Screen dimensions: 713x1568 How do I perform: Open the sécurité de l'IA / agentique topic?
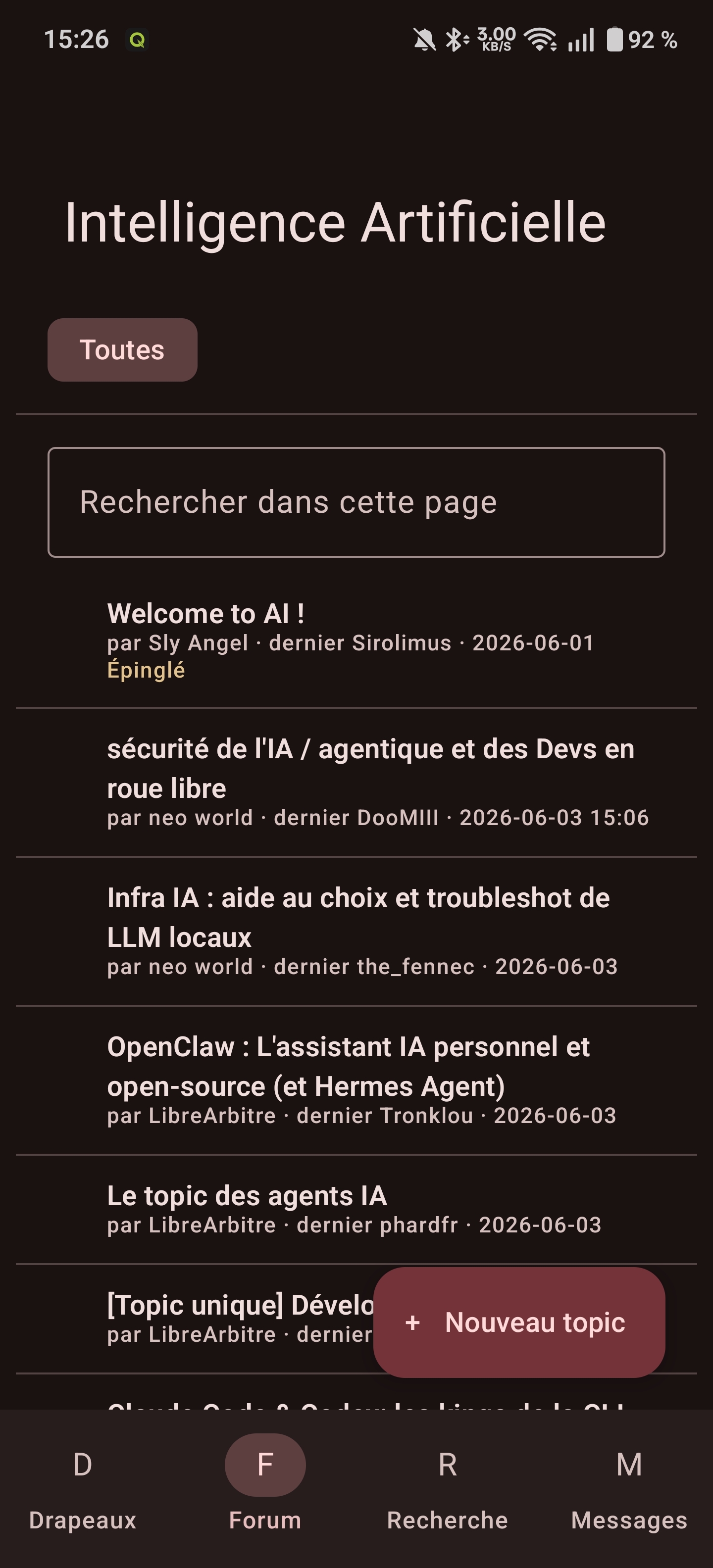tap(356, 783)
